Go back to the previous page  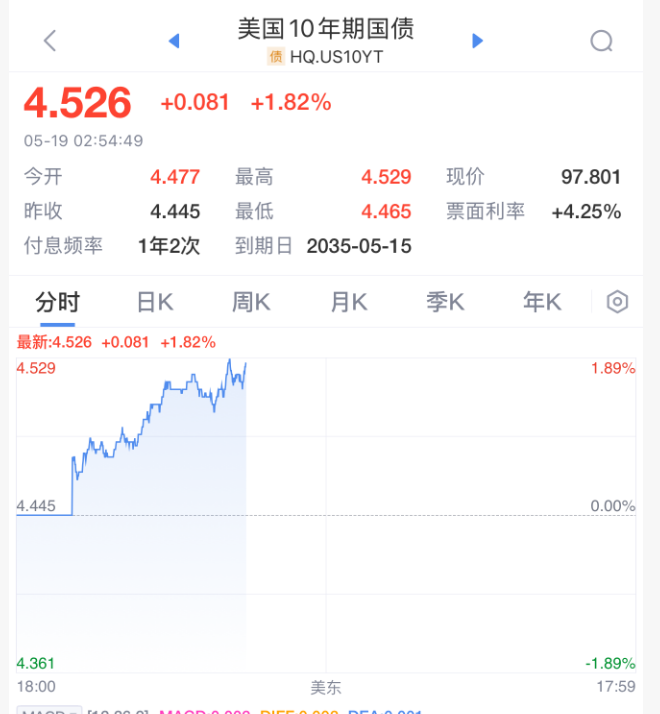coord(50,40)
